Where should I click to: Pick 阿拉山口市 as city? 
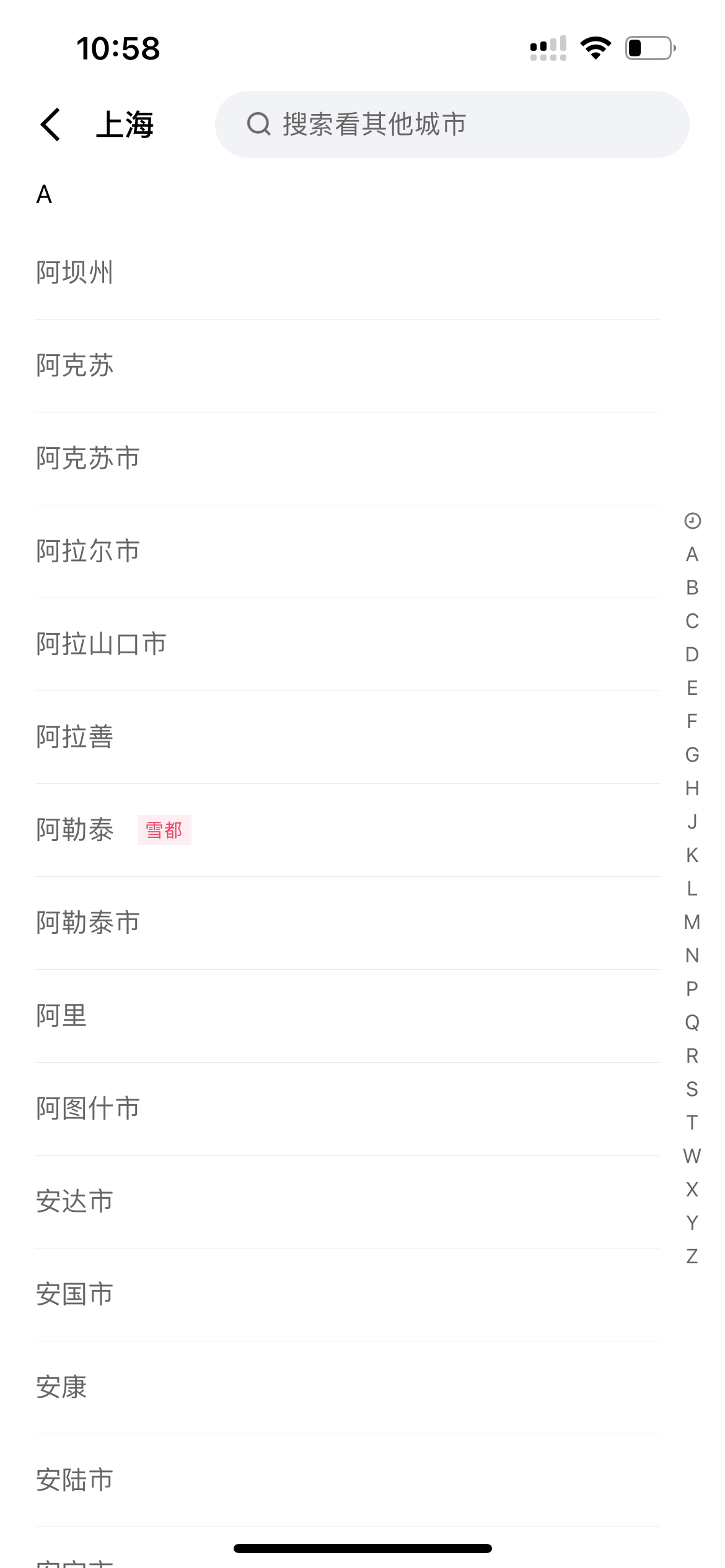click(x=101, y=644)
